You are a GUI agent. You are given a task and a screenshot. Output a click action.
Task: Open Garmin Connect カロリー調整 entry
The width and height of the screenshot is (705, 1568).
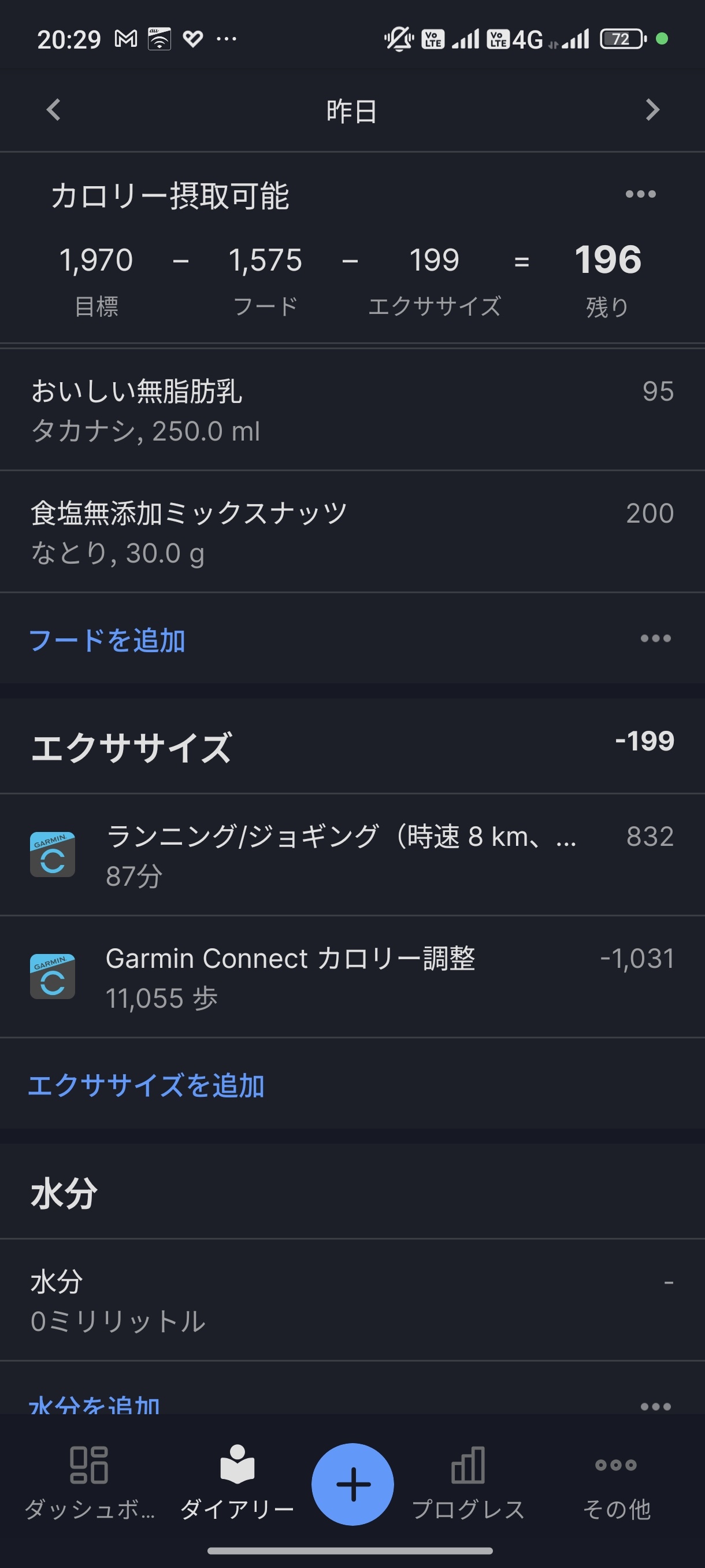pyautogui.click(x=352, y=977)
